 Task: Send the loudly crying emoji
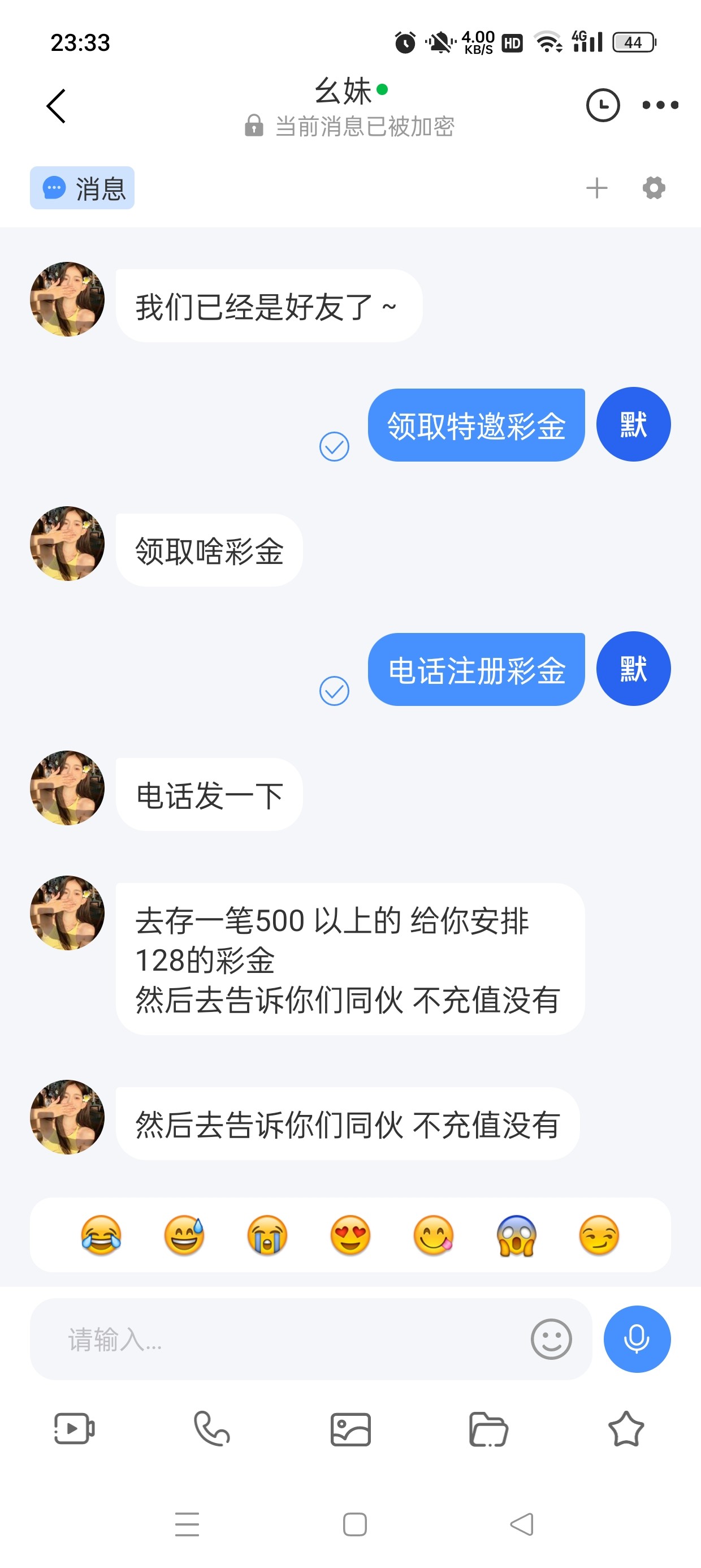(267, 1235)
